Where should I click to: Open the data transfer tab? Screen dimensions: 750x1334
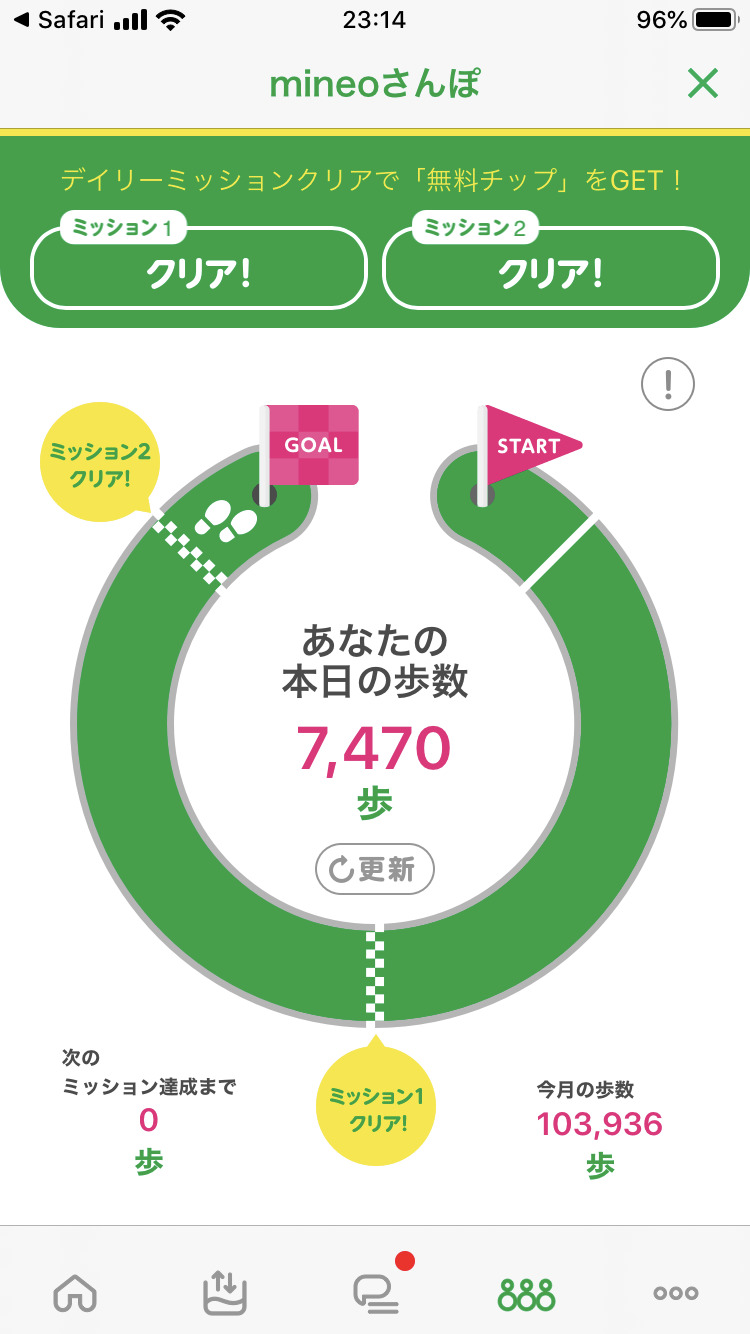coord(225,1292)
